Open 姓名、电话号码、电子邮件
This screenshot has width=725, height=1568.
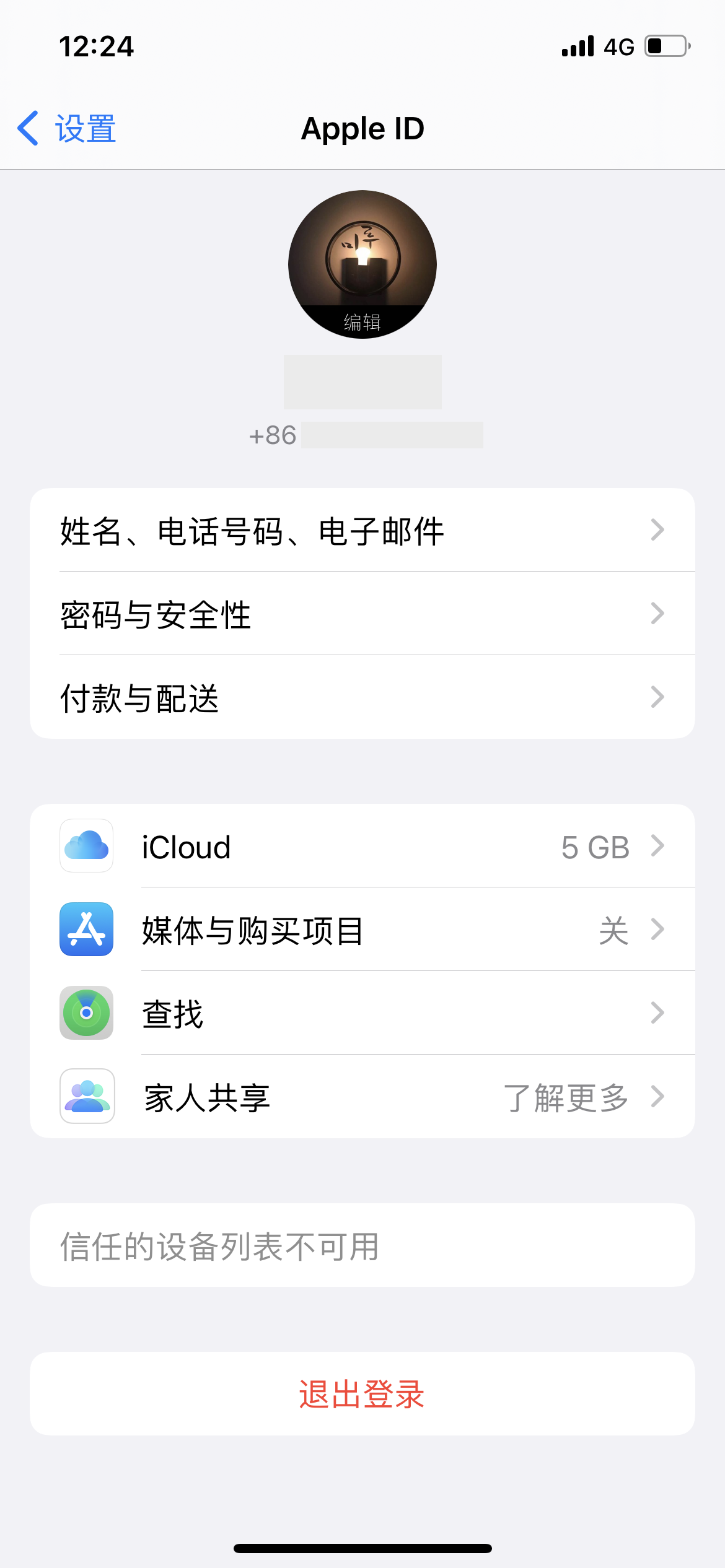coord(362,531)
